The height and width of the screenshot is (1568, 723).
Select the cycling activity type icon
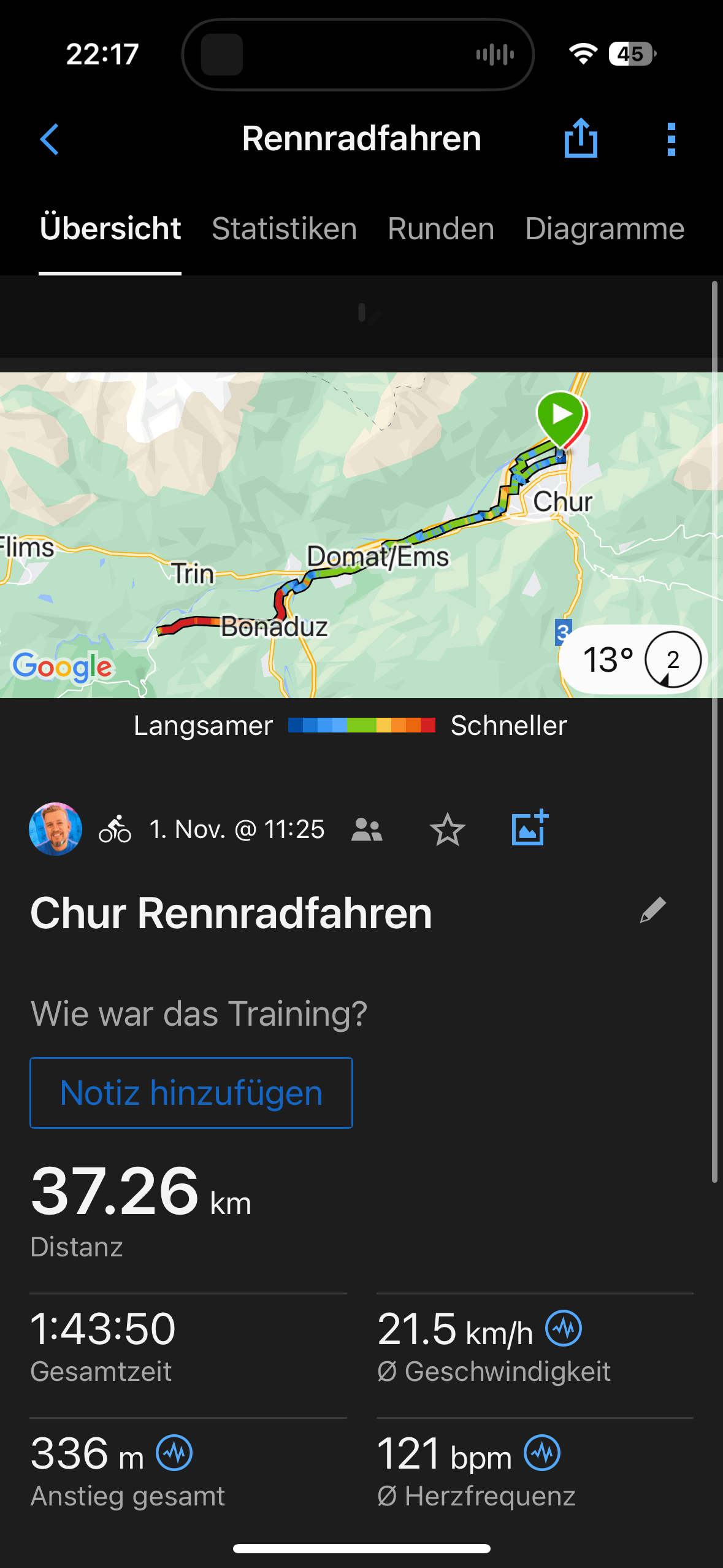[116, 829]
